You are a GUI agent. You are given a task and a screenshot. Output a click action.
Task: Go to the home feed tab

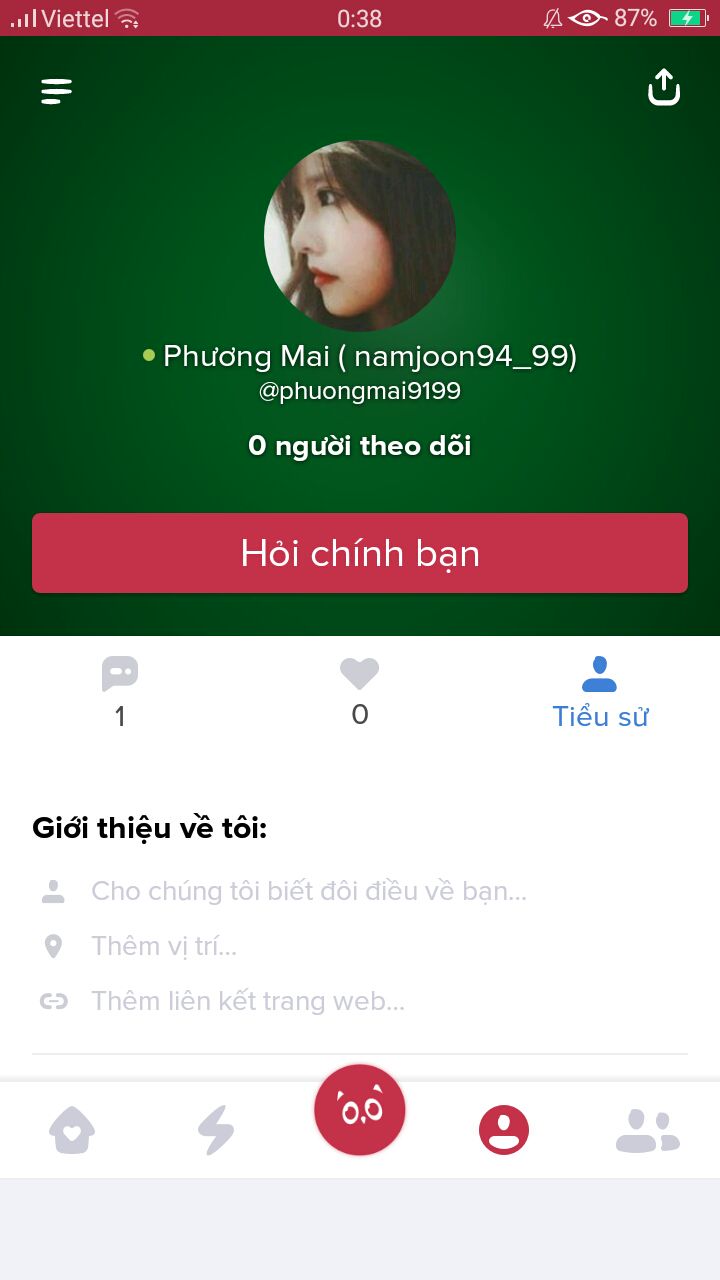[72, 1131]
